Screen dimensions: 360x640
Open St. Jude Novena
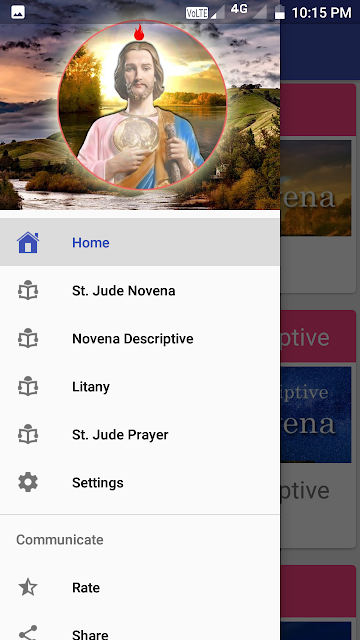[140, 291]
